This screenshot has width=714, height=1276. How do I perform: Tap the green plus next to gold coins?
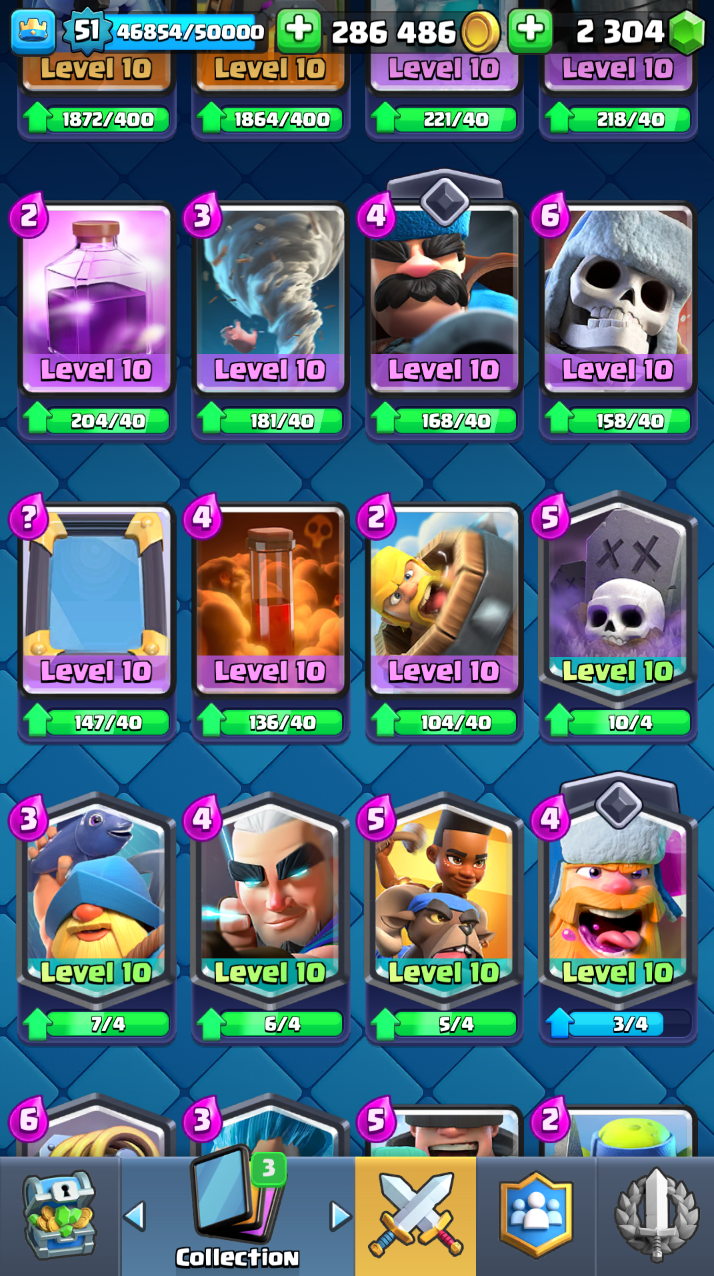coord(298,32)
